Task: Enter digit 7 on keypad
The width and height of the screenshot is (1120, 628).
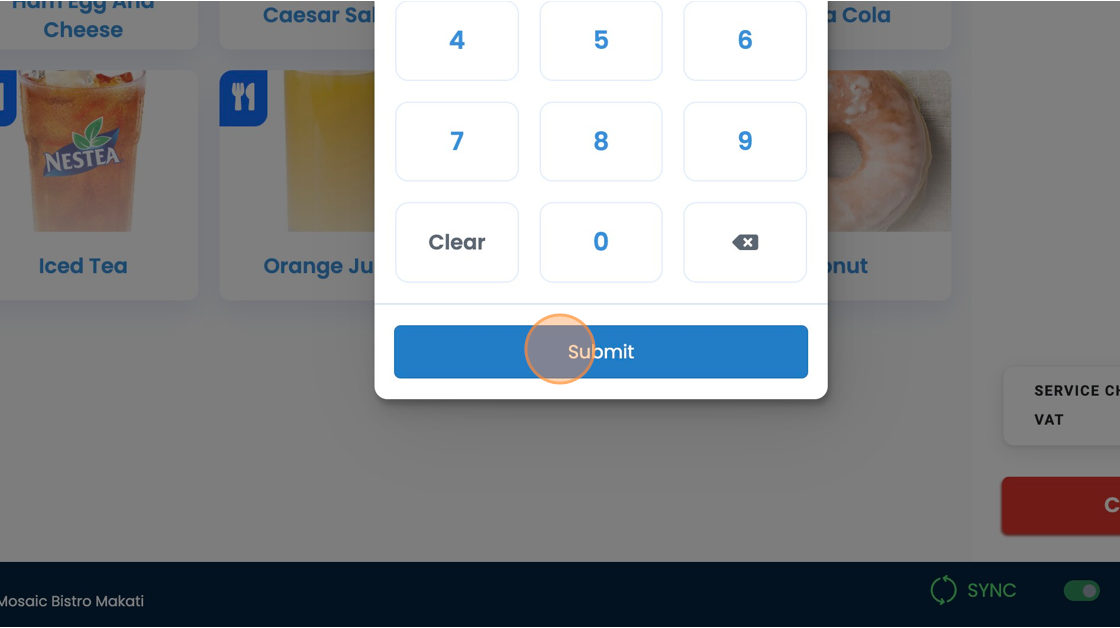Action: coord(457,141)
